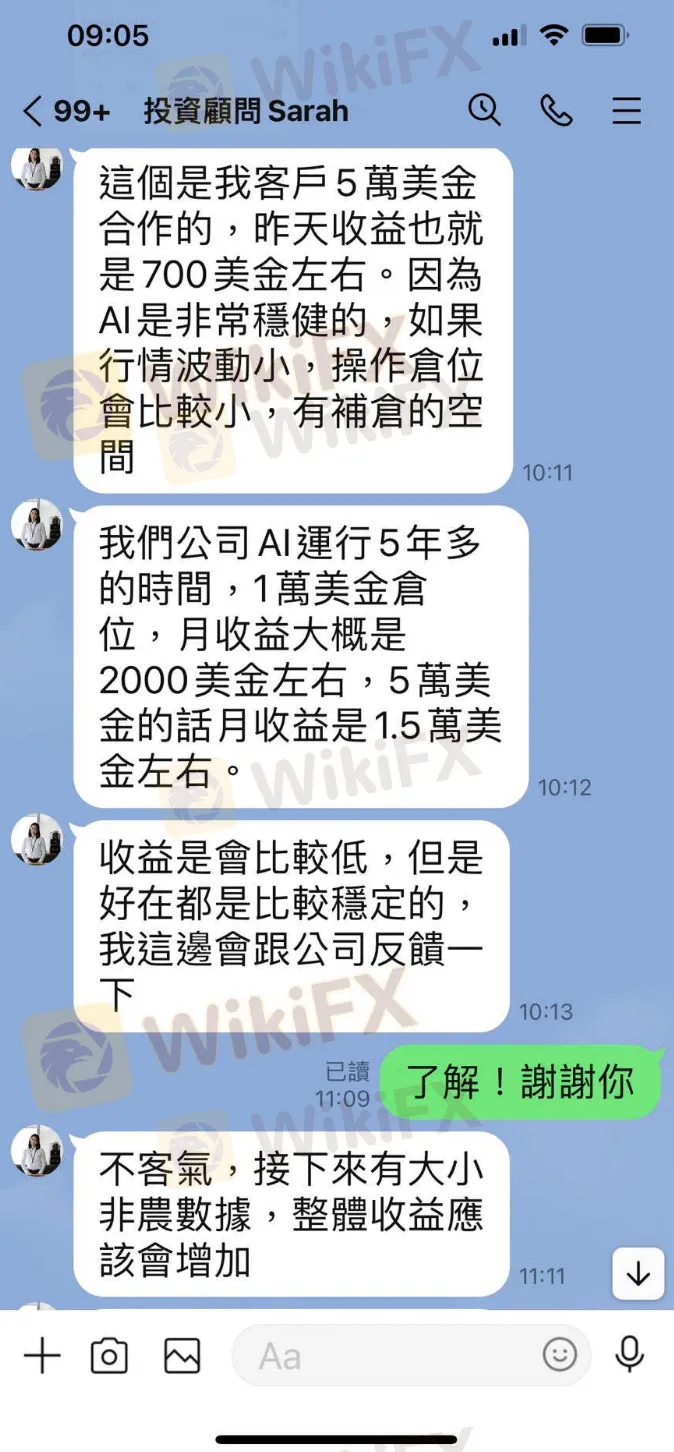This screenshot has width=674, height=1452.
Task: Go back to the chat list
Action: [x=34, y=111]
